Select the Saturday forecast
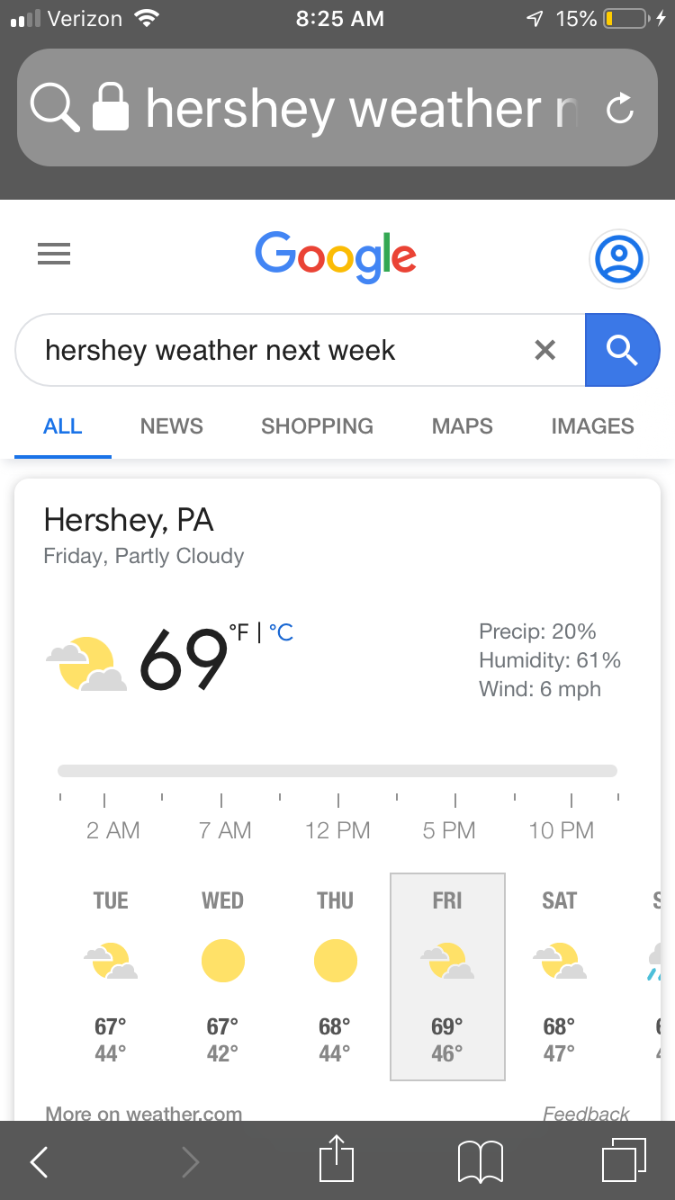The height and width of the screenshot is (1200, 675). pyautogui.click(x=559, y=975)
